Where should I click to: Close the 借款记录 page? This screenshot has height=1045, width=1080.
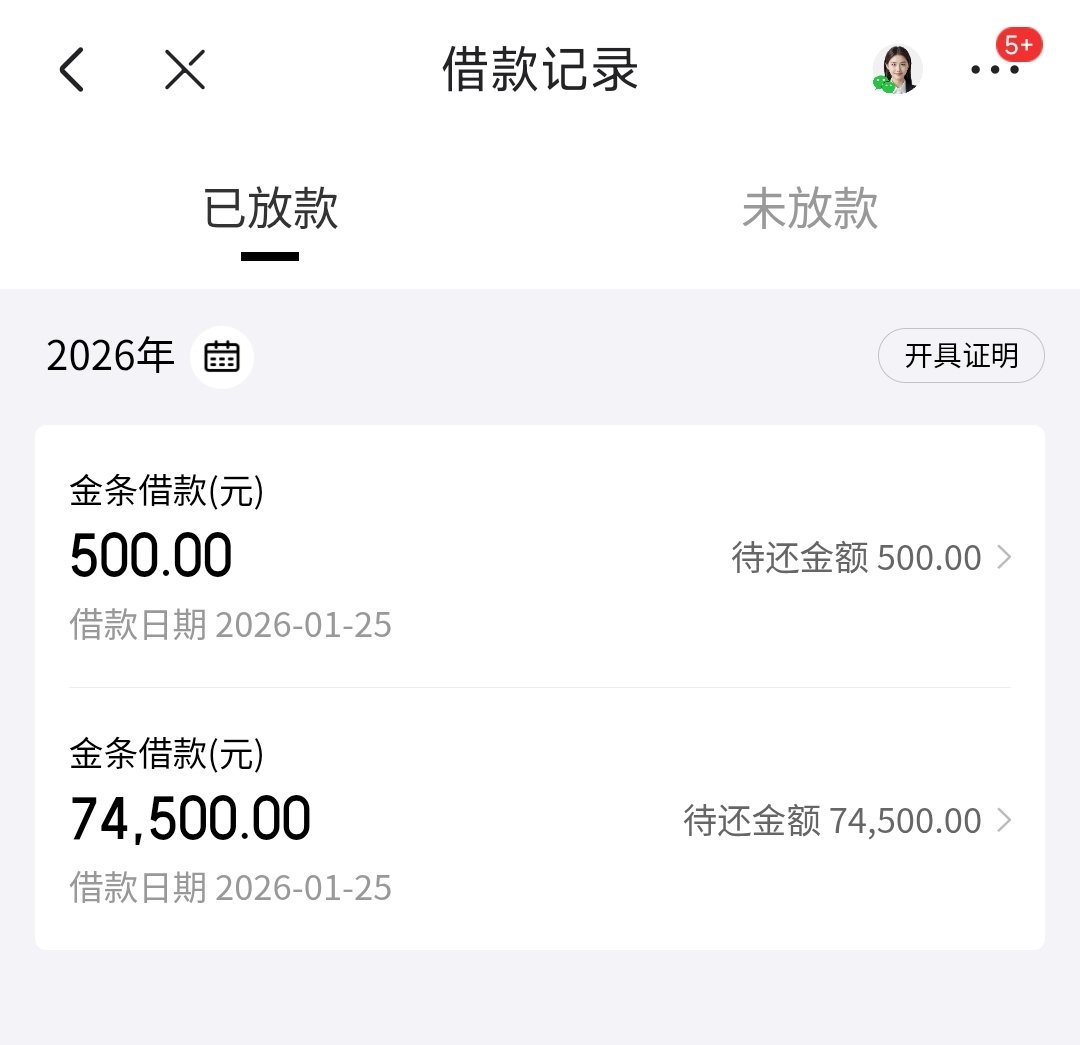(185, 71)
